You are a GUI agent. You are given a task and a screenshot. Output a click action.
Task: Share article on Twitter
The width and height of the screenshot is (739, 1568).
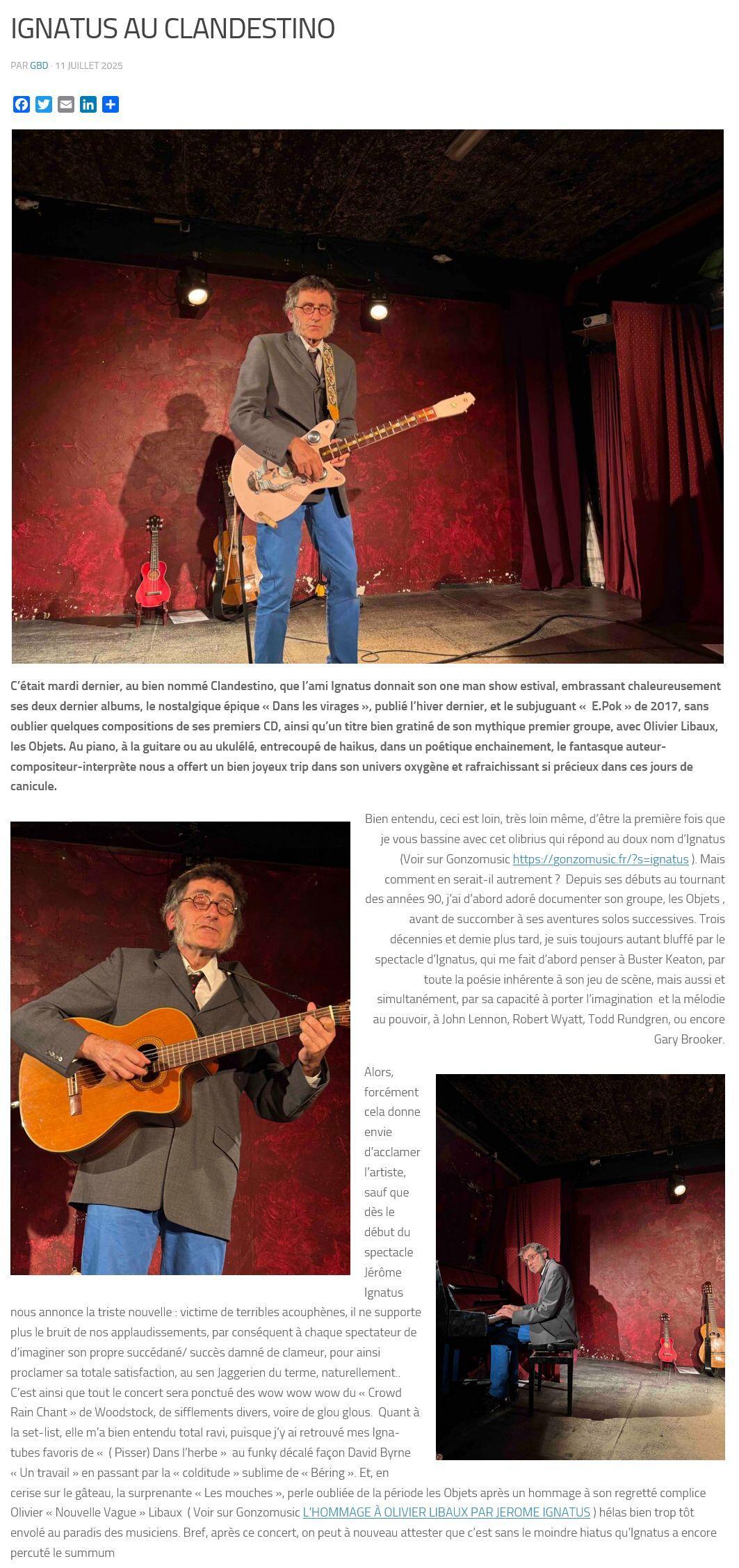[44, 104]
